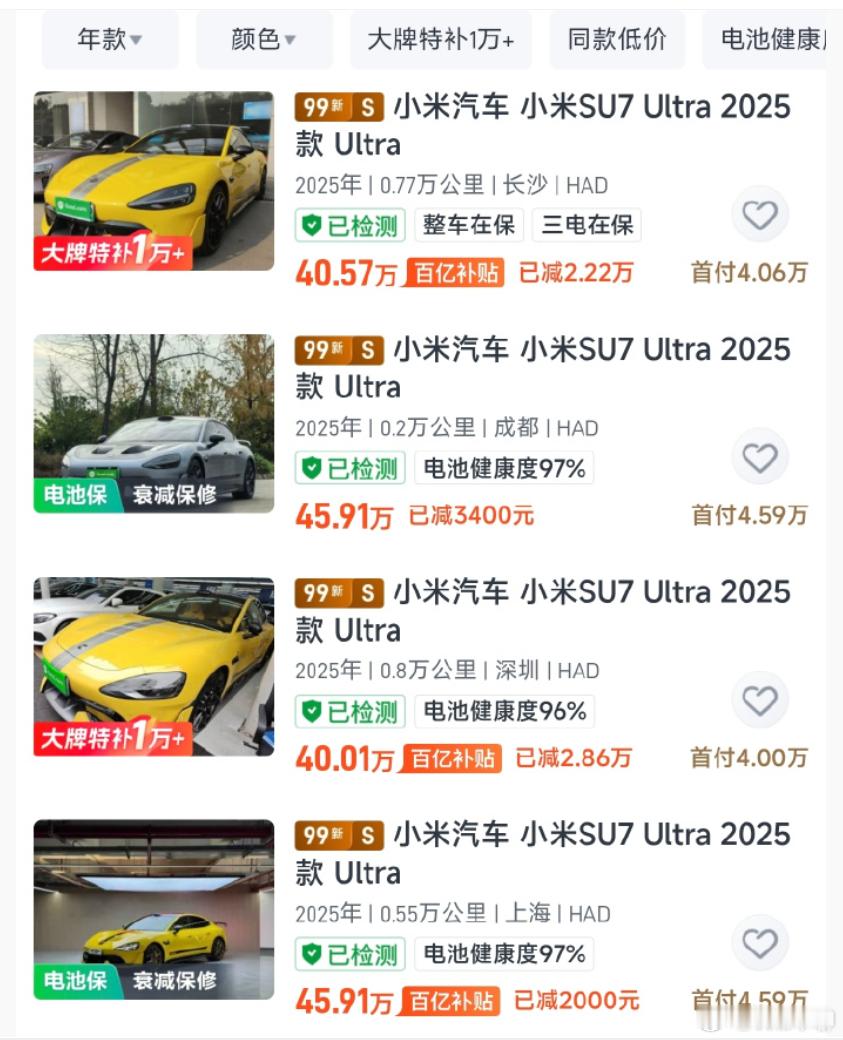
Task: Tap the 三电在保 badge on the Changsha listing
Action: tap(590, 226)
